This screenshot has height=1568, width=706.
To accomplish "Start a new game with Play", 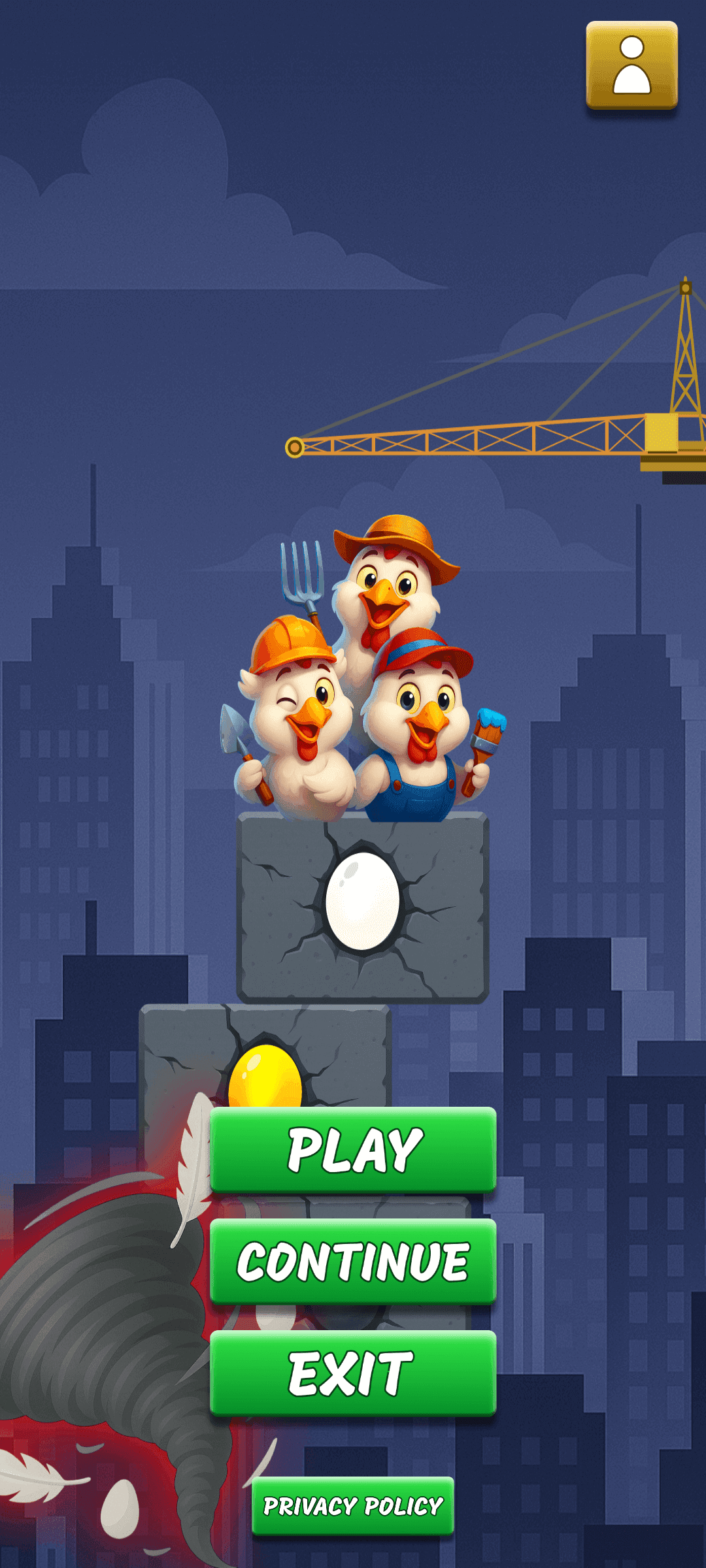I will click(x=353, y=1150).
